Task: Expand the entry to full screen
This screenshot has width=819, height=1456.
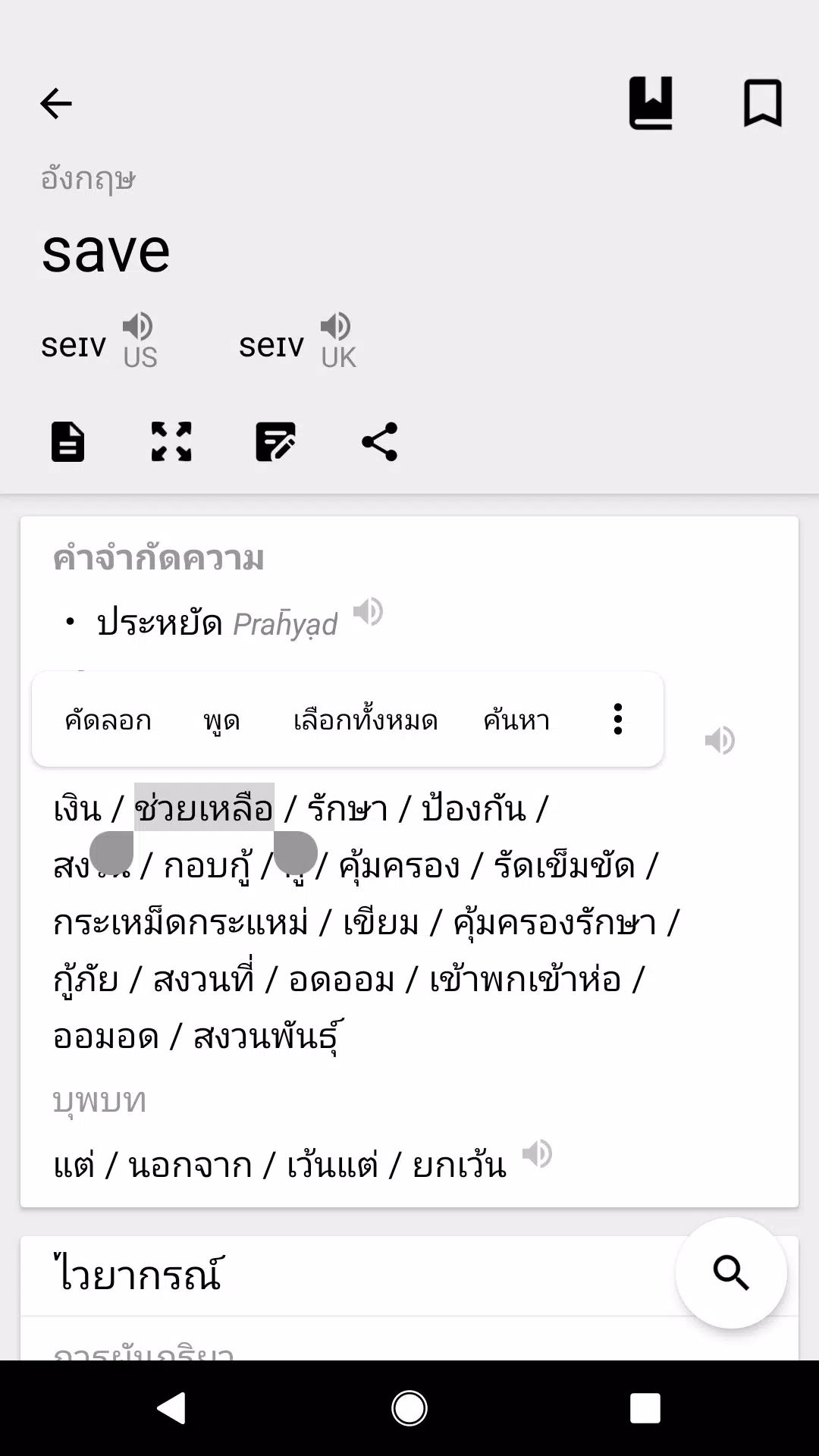Action: coord(171,441)
